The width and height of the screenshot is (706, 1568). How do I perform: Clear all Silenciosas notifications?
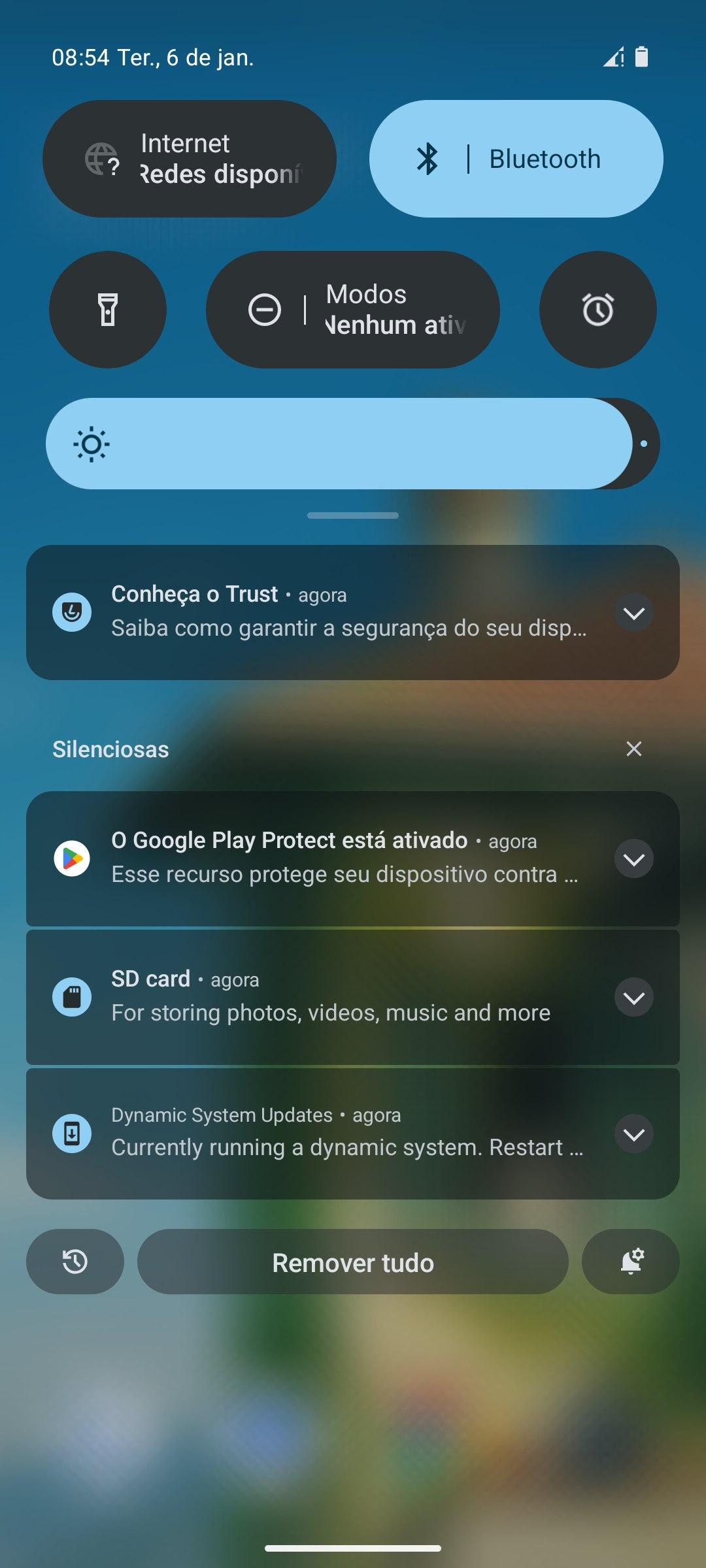(633, 749)
